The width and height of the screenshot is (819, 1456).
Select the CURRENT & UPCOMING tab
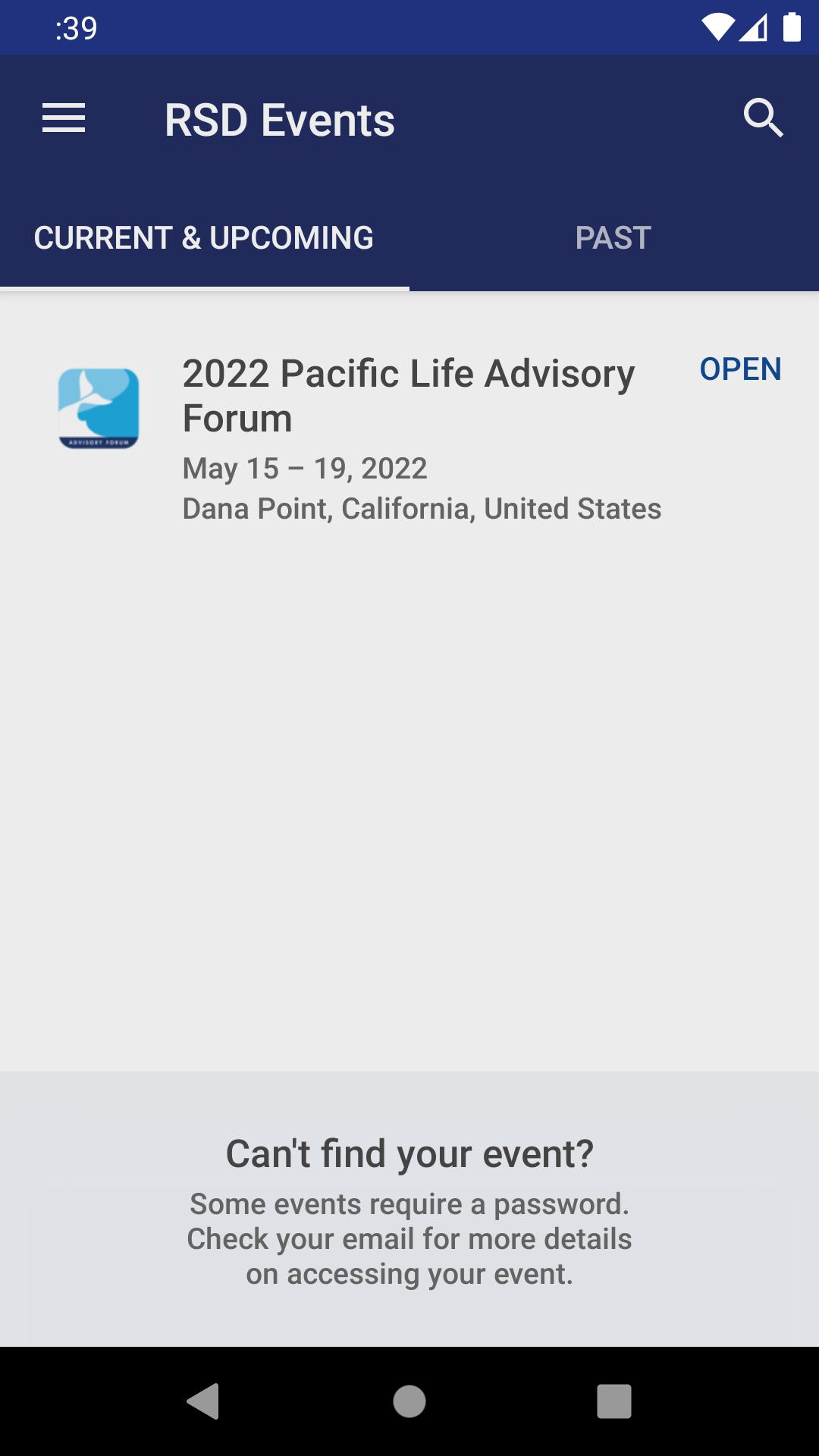coord(203,237)
